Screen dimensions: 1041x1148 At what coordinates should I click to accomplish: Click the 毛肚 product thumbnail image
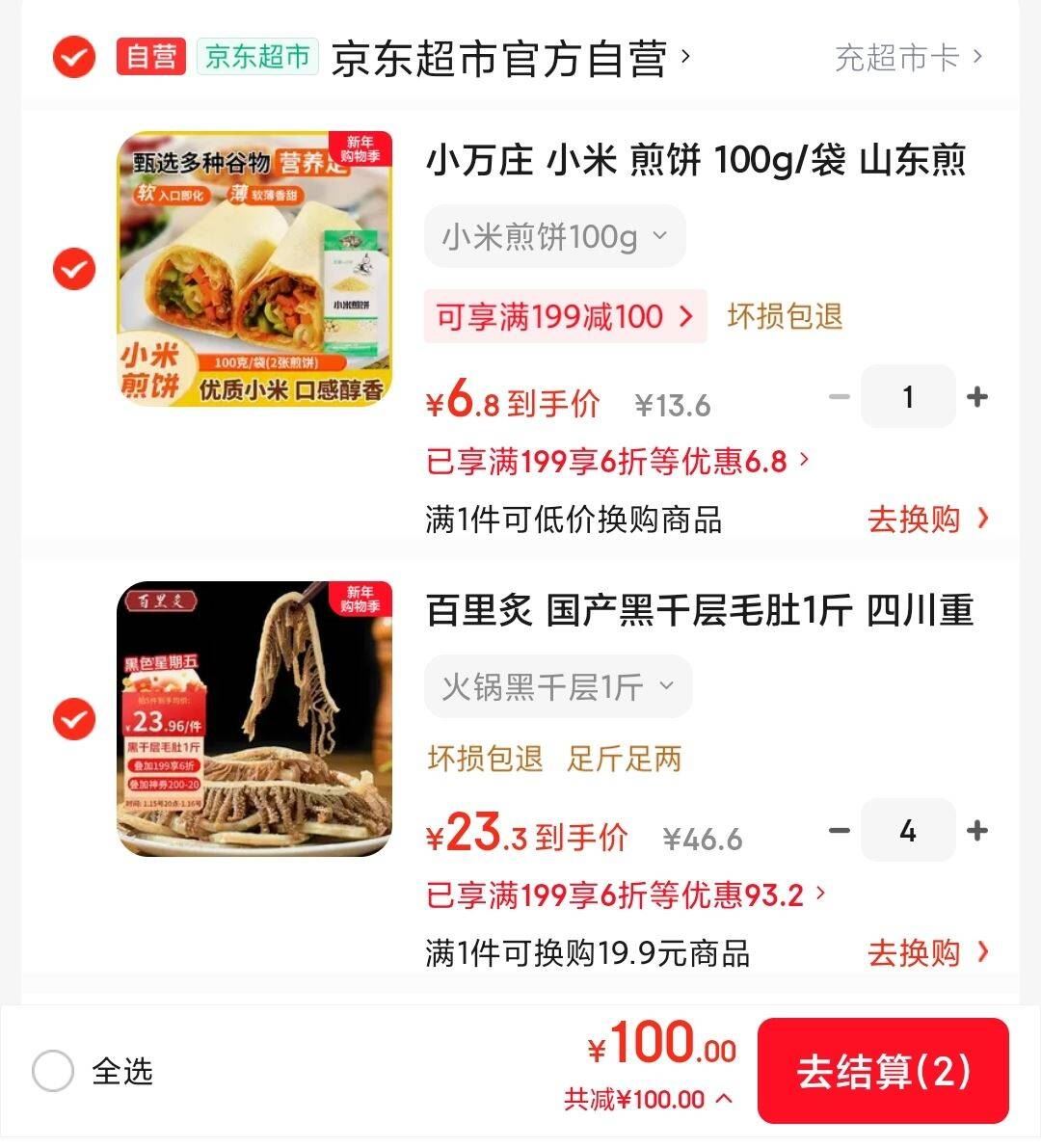pos(255,720)
